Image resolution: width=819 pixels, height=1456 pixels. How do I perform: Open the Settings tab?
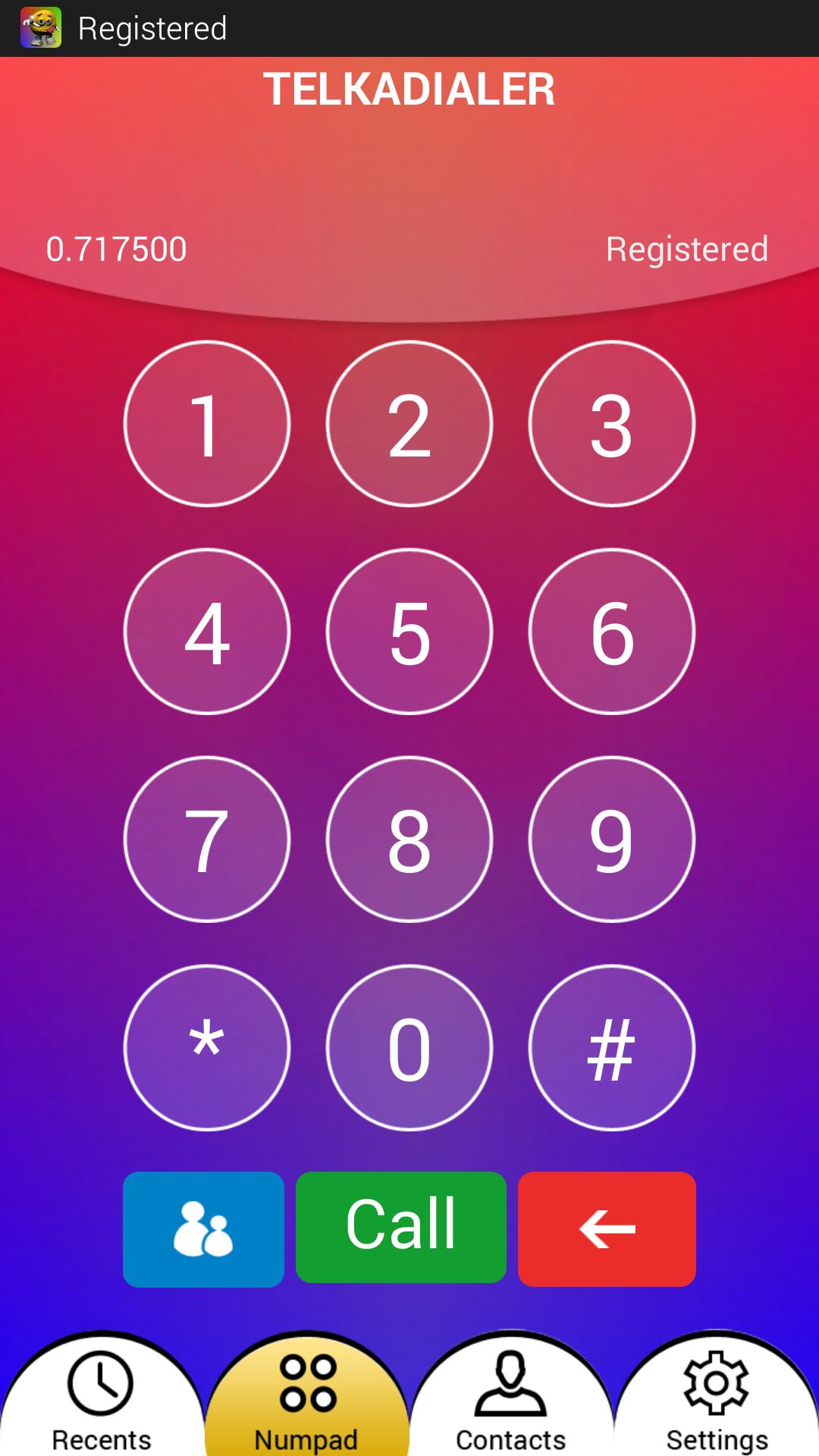(x=716, y=1399)
